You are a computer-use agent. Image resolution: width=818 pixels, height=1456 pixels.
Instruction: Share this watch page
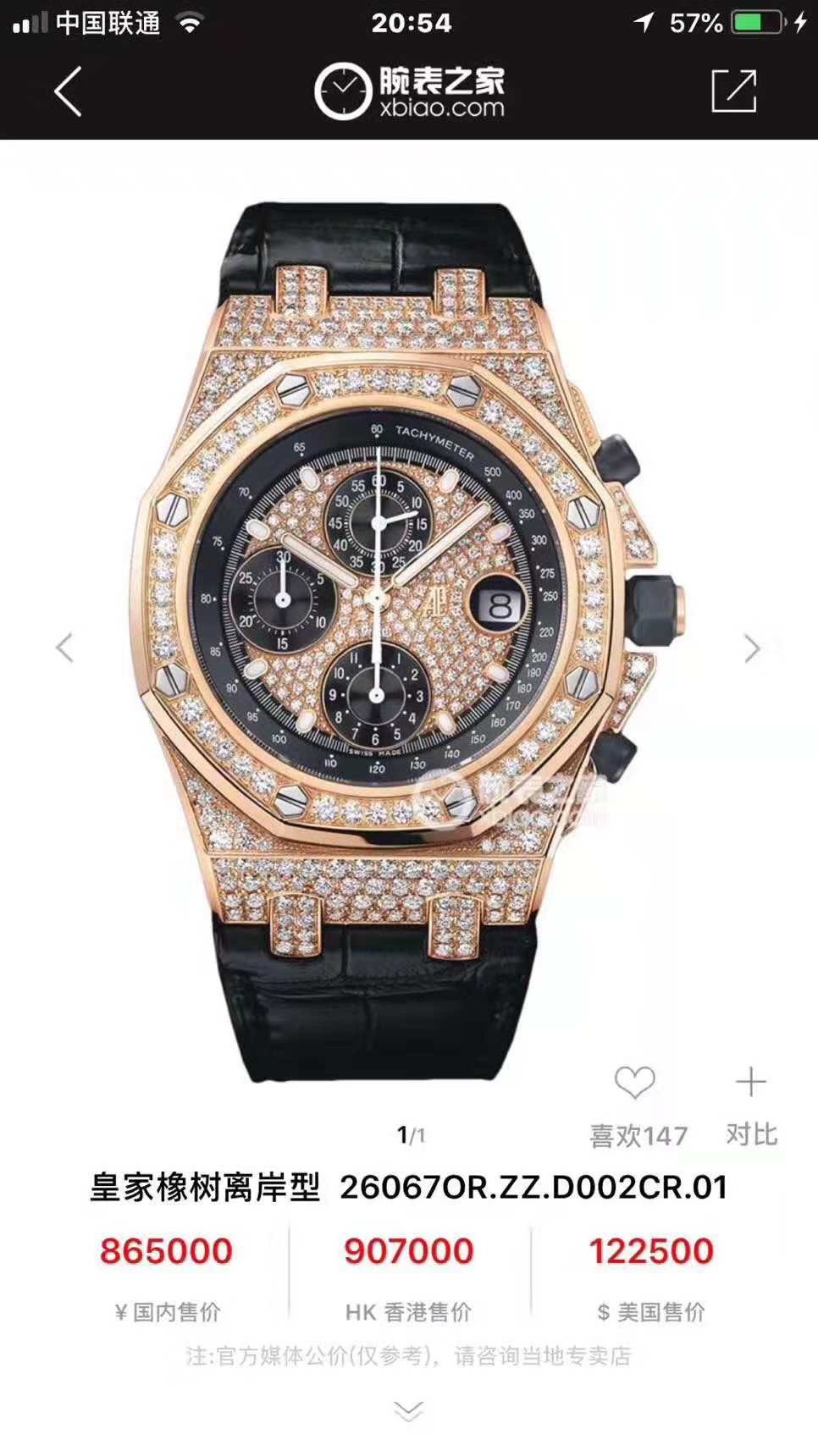733,91
